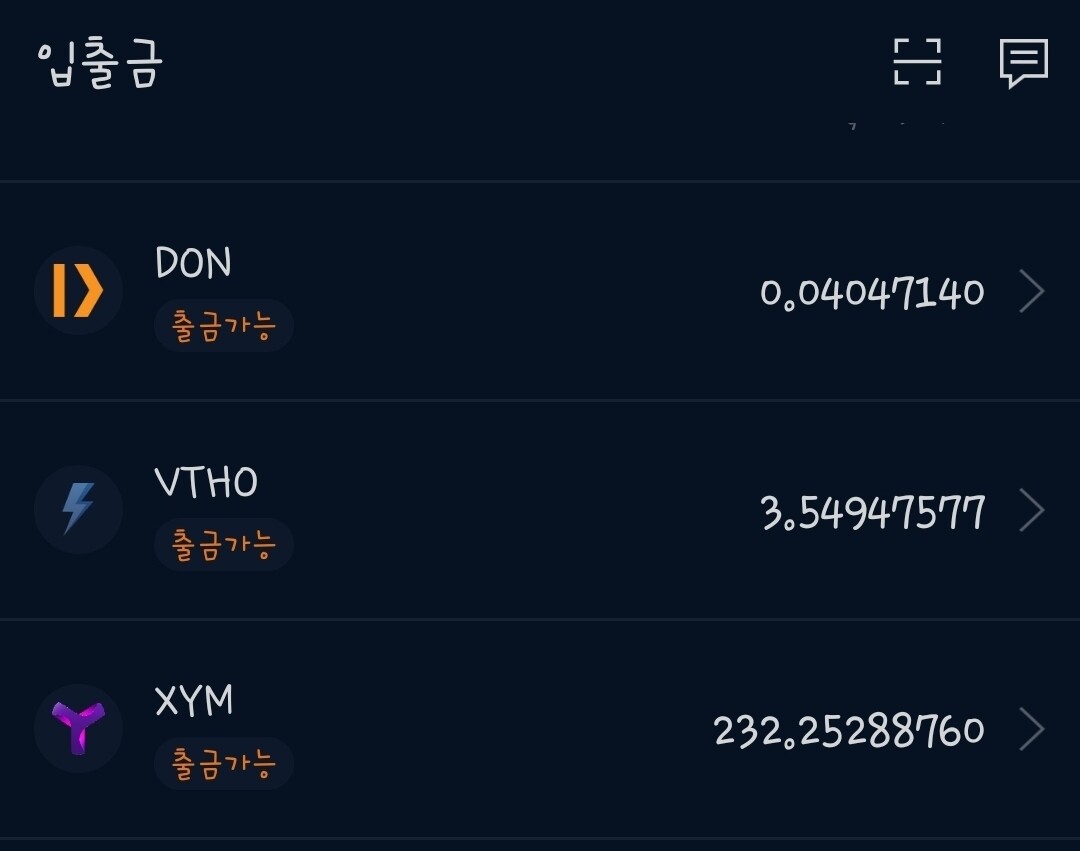Image resolution: width=1080 pixels, height=851 pixels.
Task: Open the chat messages icon
Action: [1023, 63]
